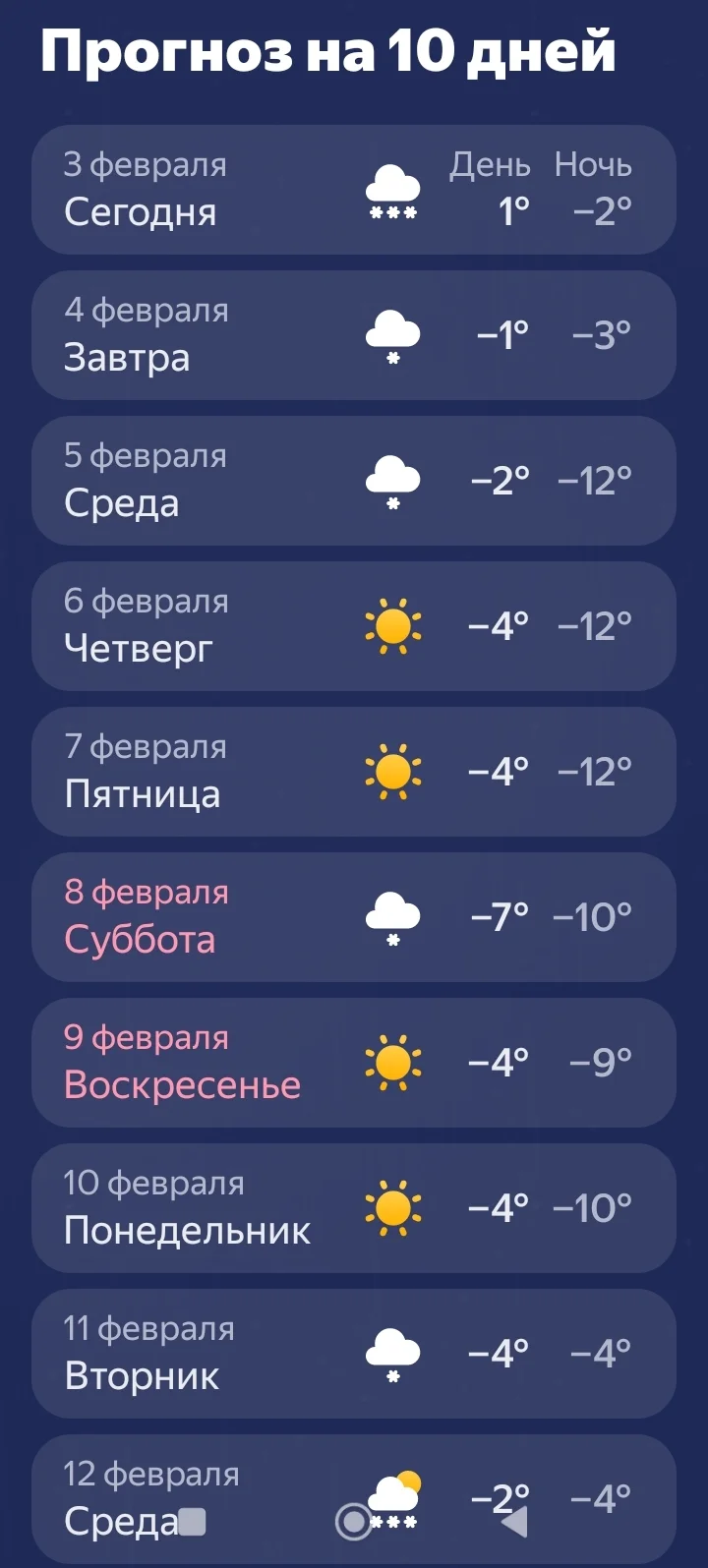Select the heavy snow icon for 3 февраля

tap(391, 190)
